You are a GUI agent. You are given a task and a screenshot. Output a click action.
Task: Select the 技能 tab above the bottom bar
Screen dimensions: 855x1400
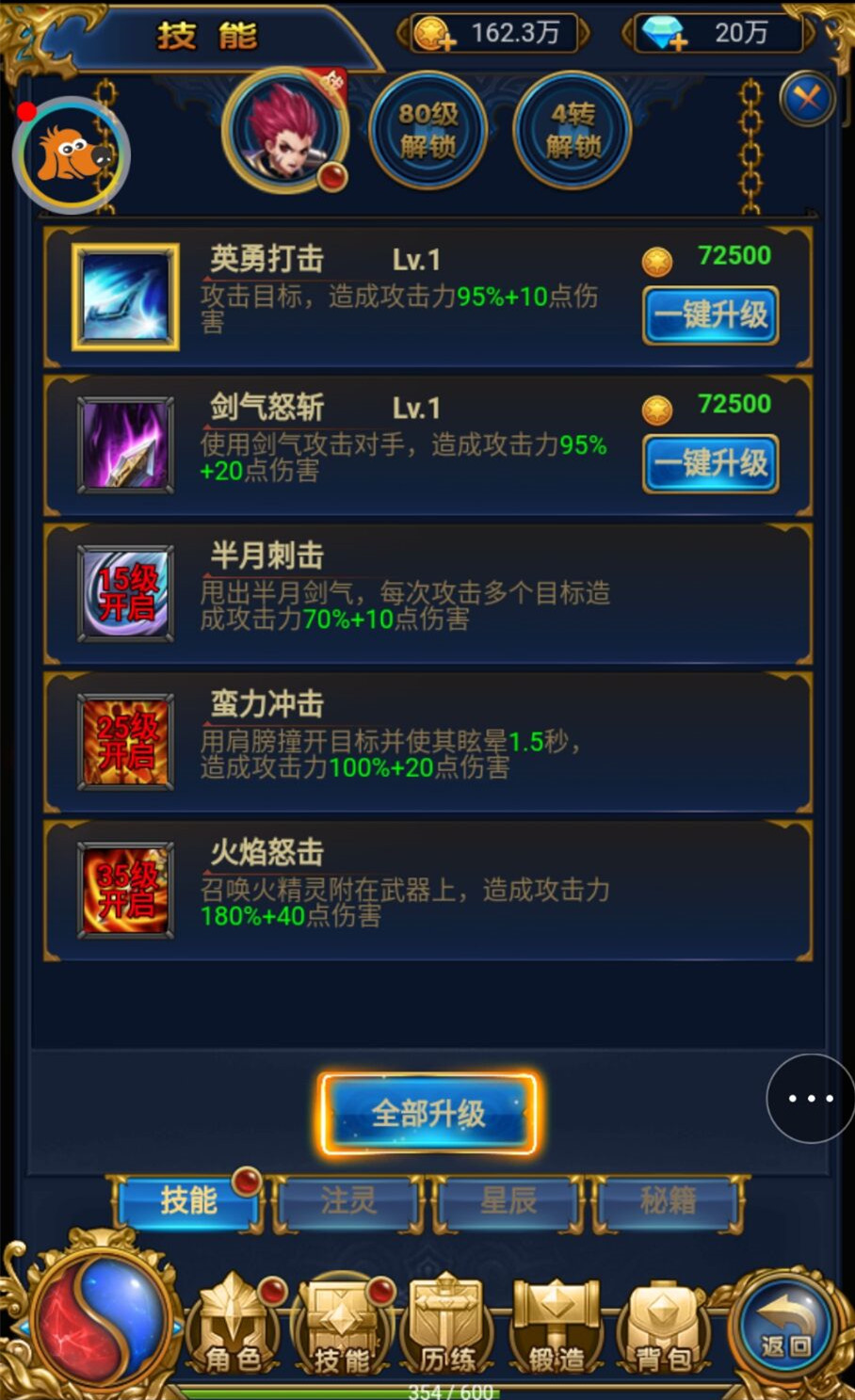coord(188,1201)
